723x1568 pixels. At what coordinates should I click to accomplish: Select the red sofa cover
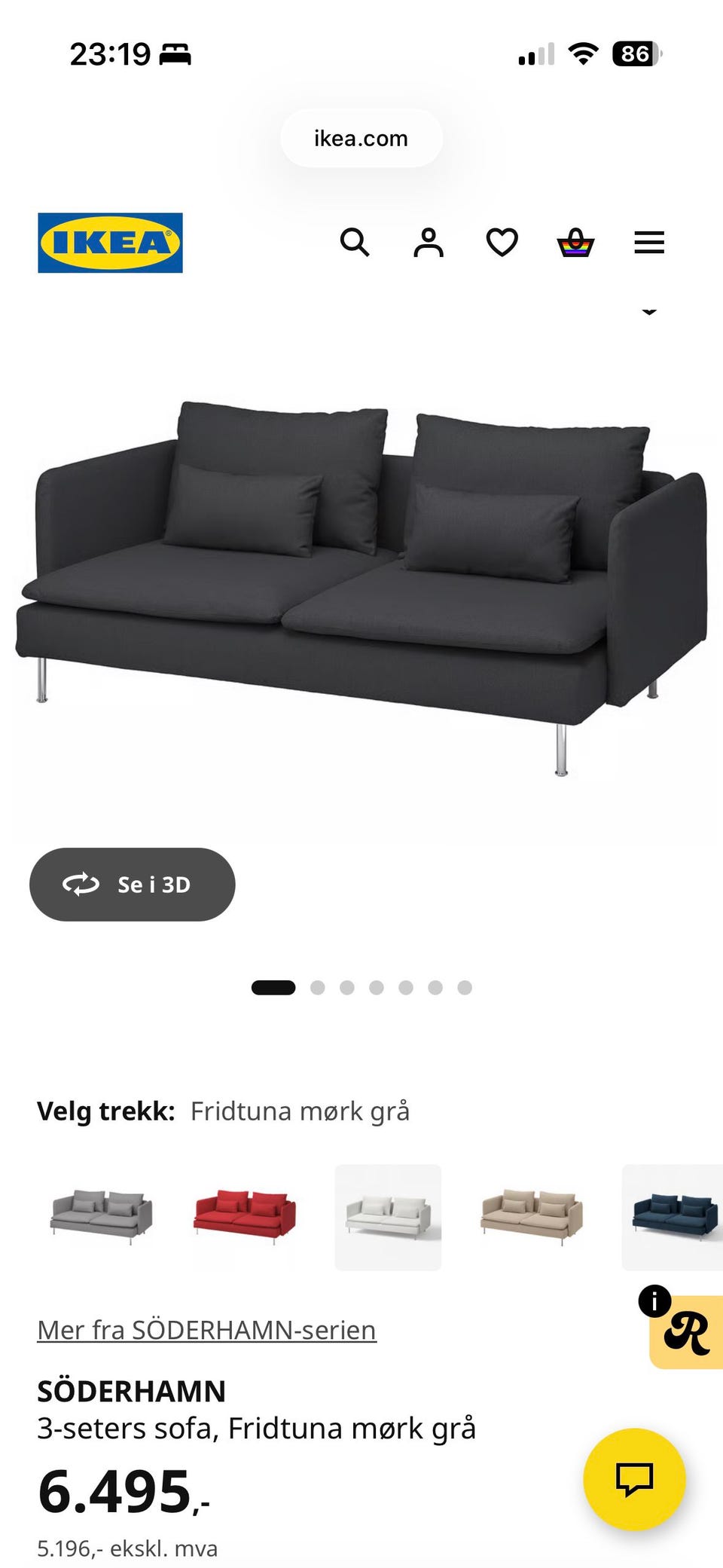pos(245,1217)
